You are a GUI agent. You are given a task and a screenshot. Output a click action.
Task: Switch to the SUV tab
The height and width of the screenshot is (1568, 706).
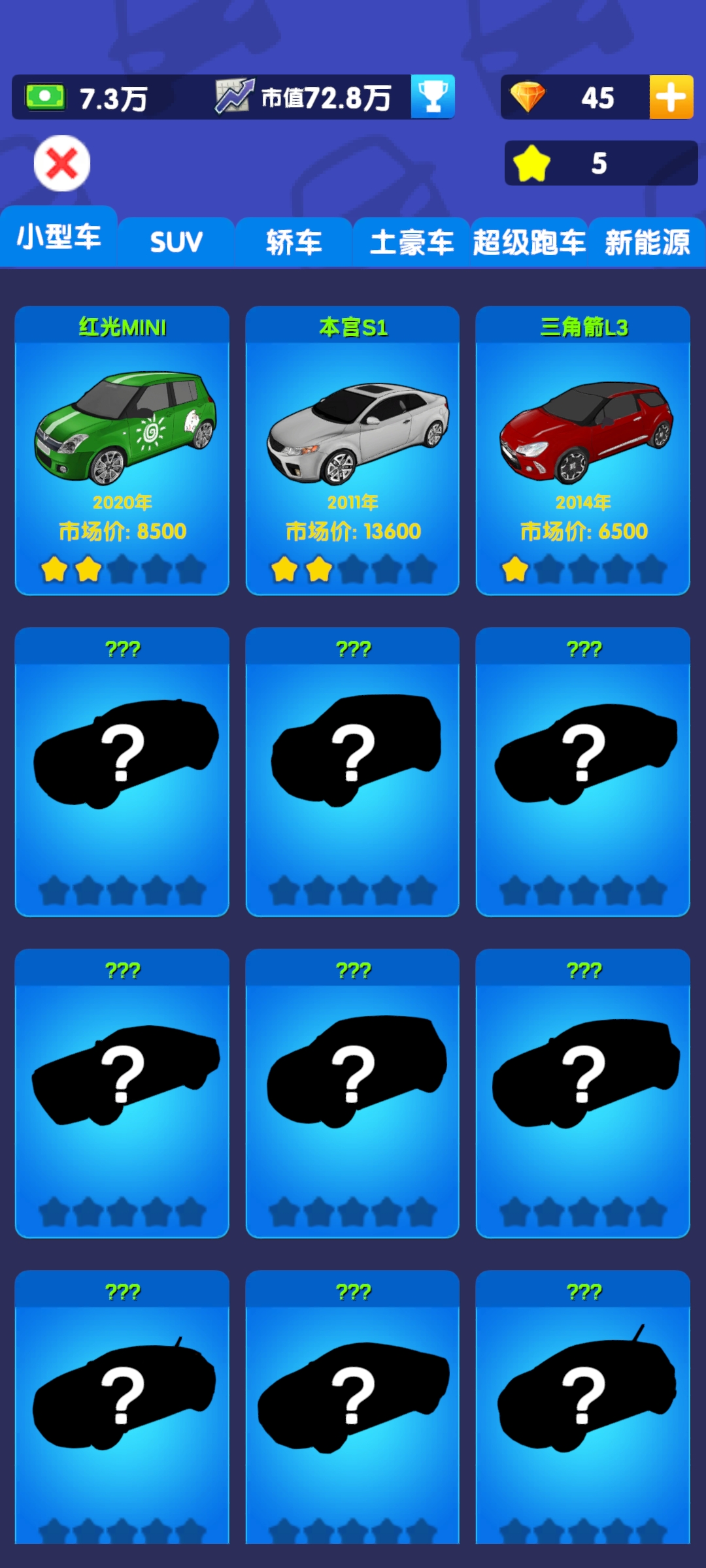[176, 242]
